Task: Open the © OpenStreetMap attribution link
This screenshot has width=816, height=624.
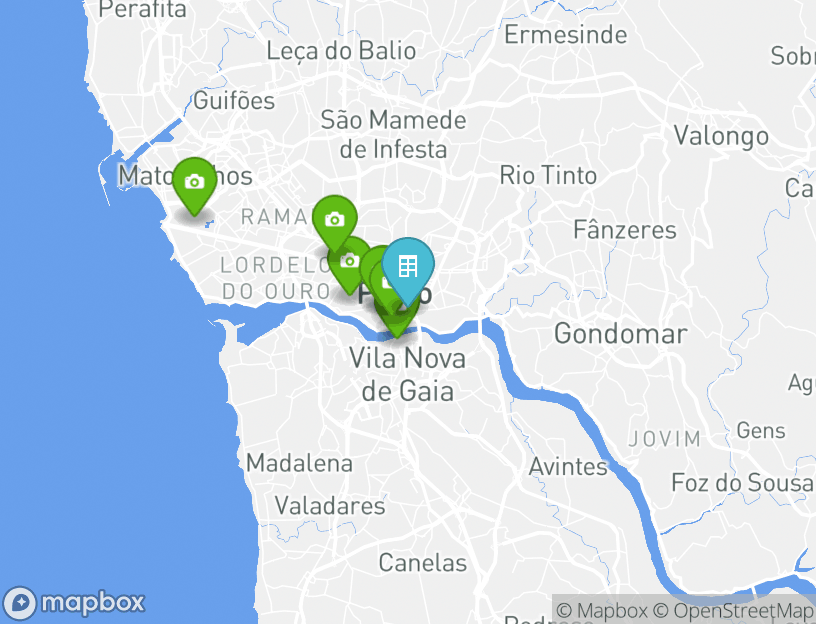Action: pyautogui.click(x=733, y=610)
